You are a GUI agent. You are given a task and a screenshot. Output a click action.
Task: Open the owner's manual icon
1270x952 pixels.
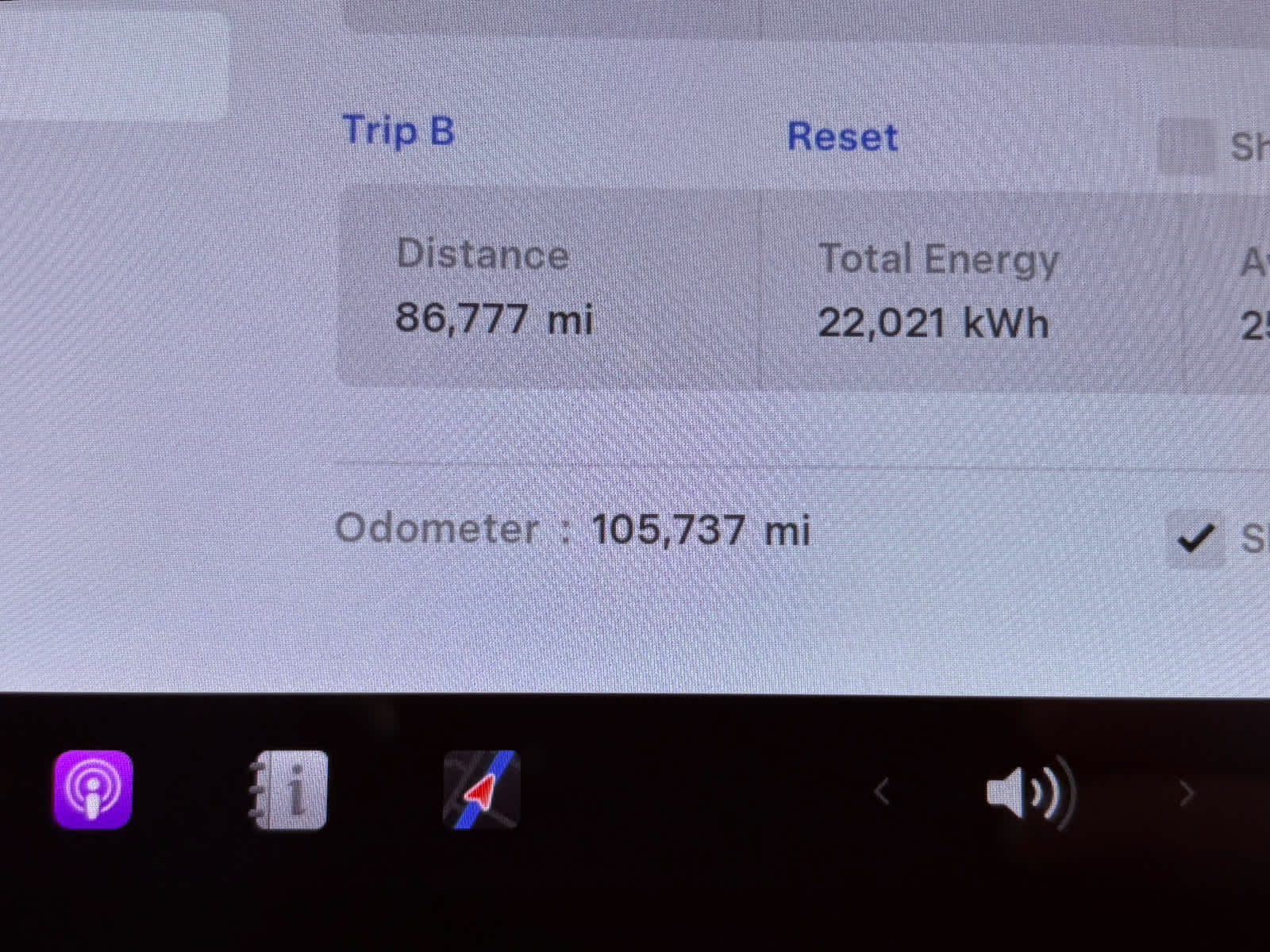pyautogui.click(x=288, y=790)
